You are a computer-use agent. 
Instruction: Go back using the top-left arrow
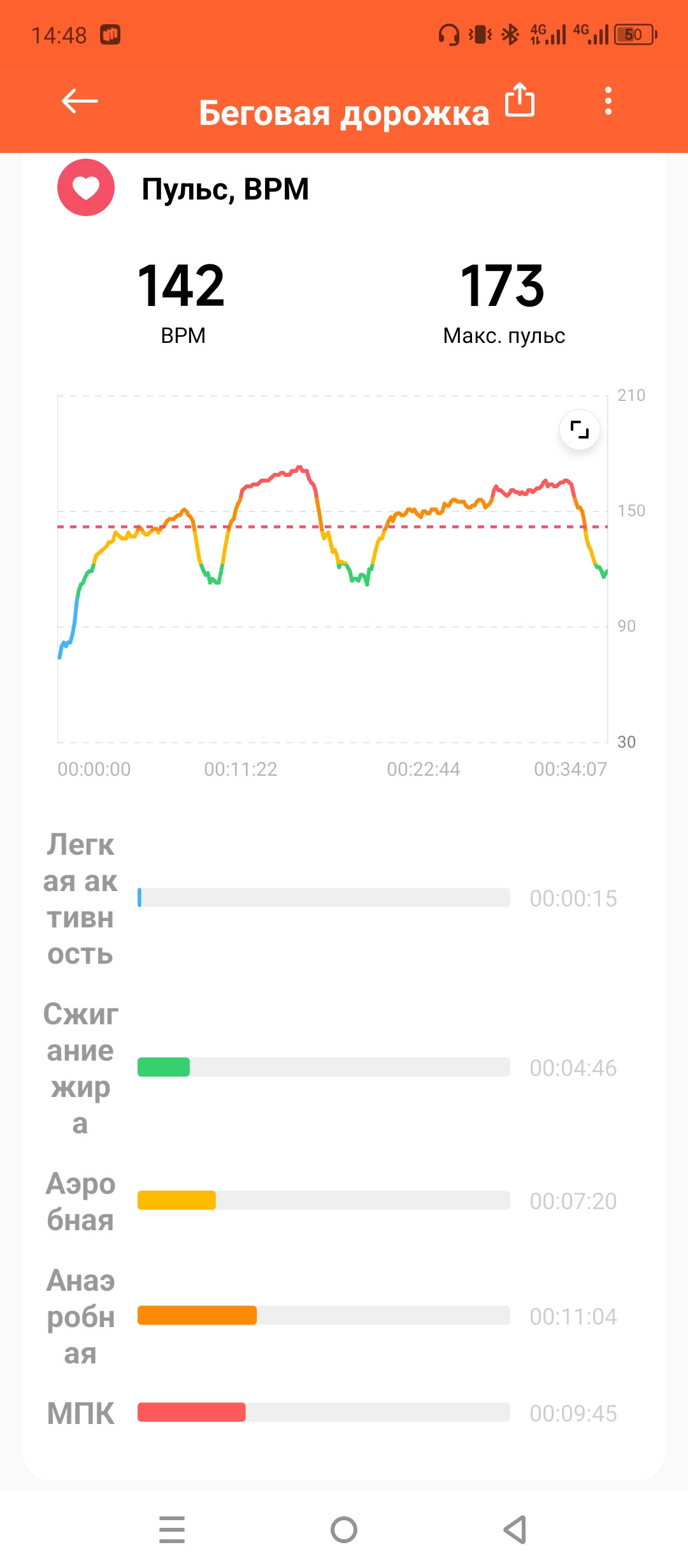pyautogui.click(x=80, y=101)
